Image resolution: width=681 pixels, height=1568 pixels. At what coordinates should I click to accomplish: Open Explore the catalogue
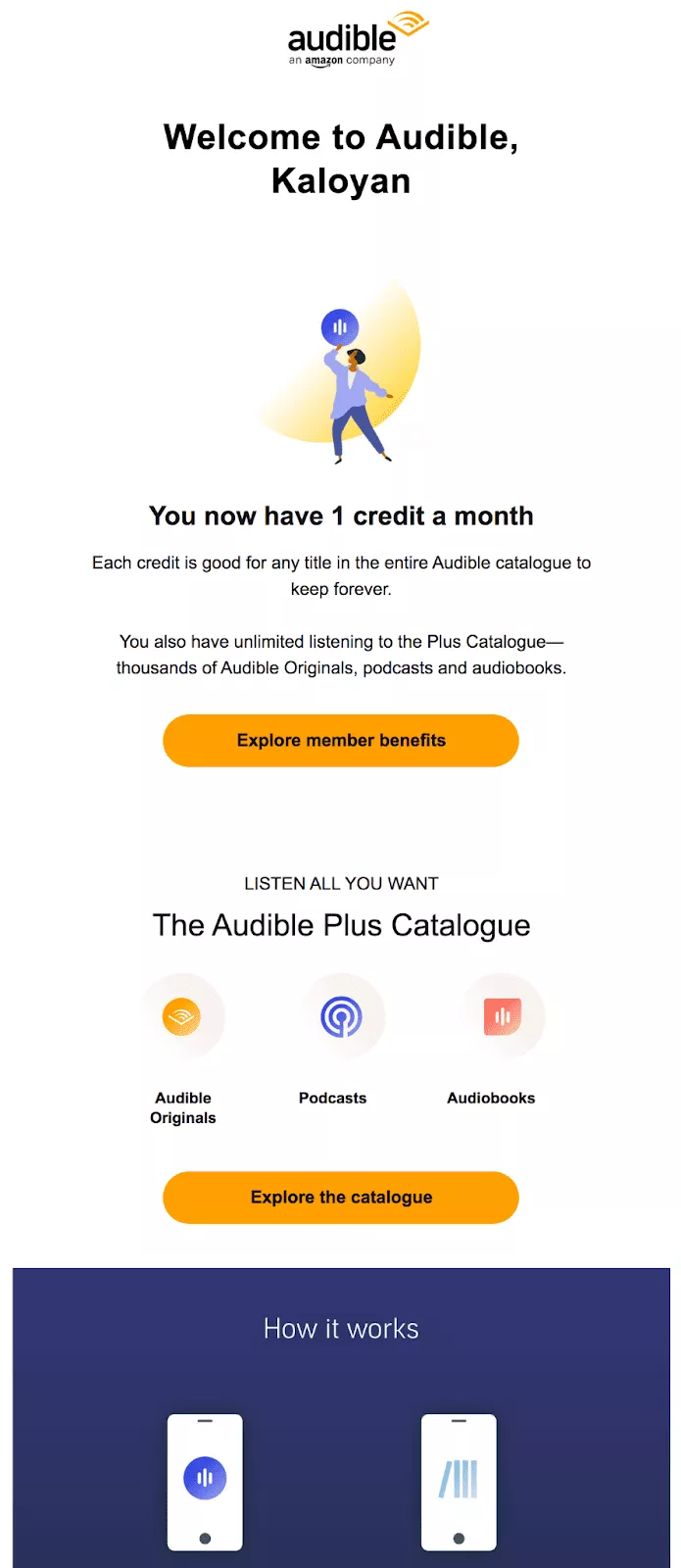coord(340,1197)
